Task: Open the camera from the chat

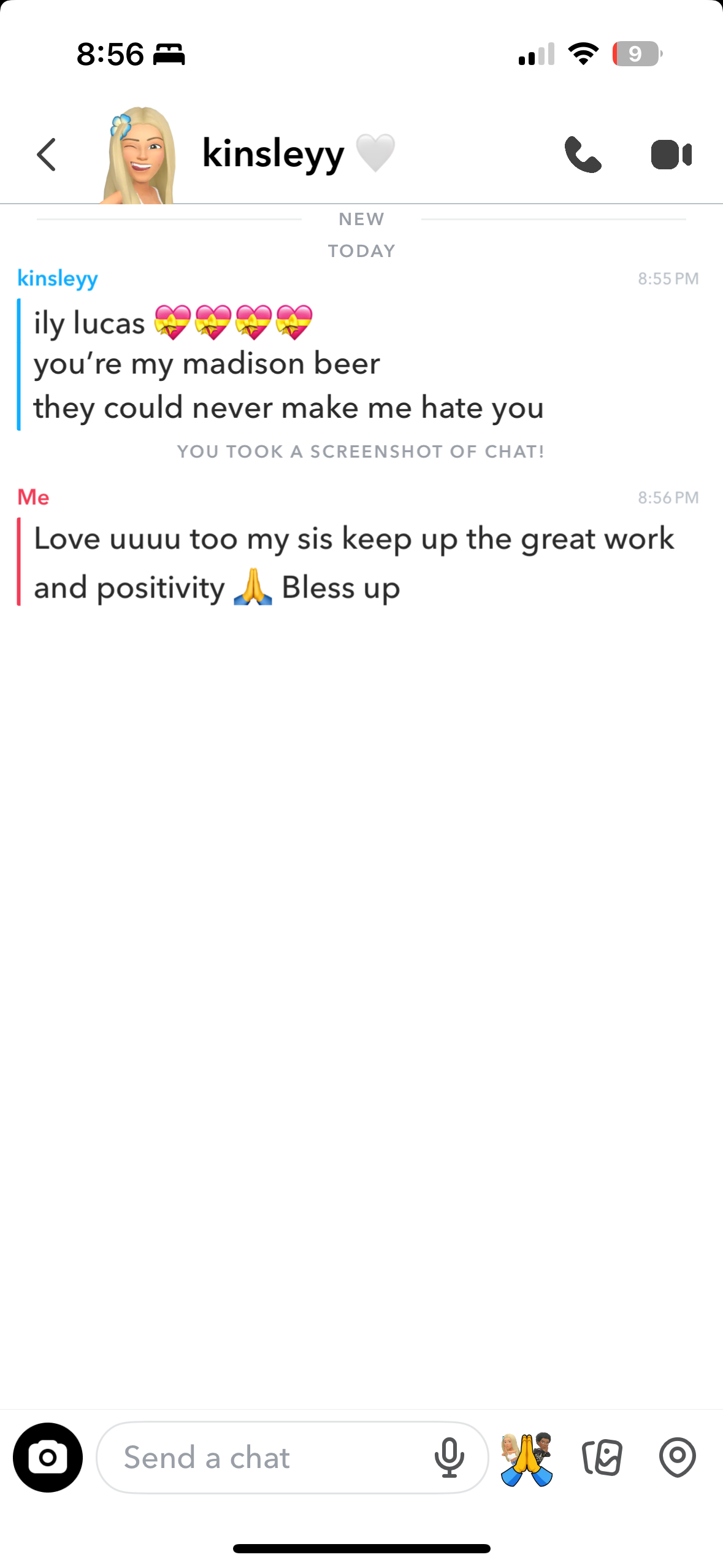Action: (48, 1457)
